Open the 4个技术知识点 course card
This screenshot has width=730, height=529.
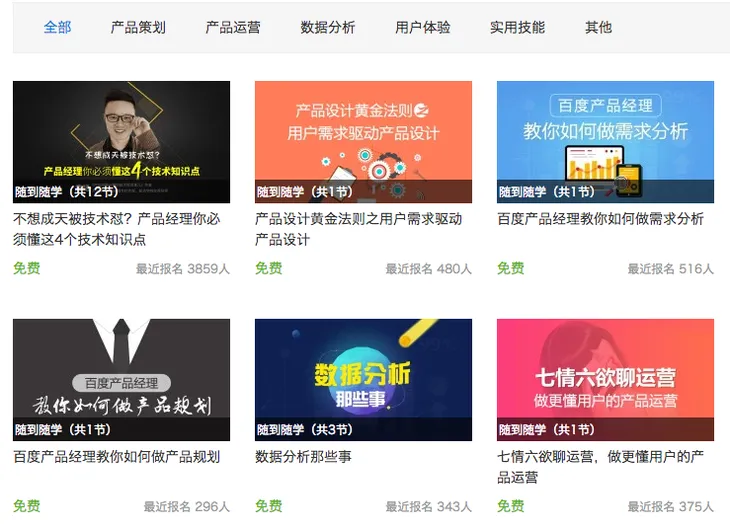(x=121, y=142)
